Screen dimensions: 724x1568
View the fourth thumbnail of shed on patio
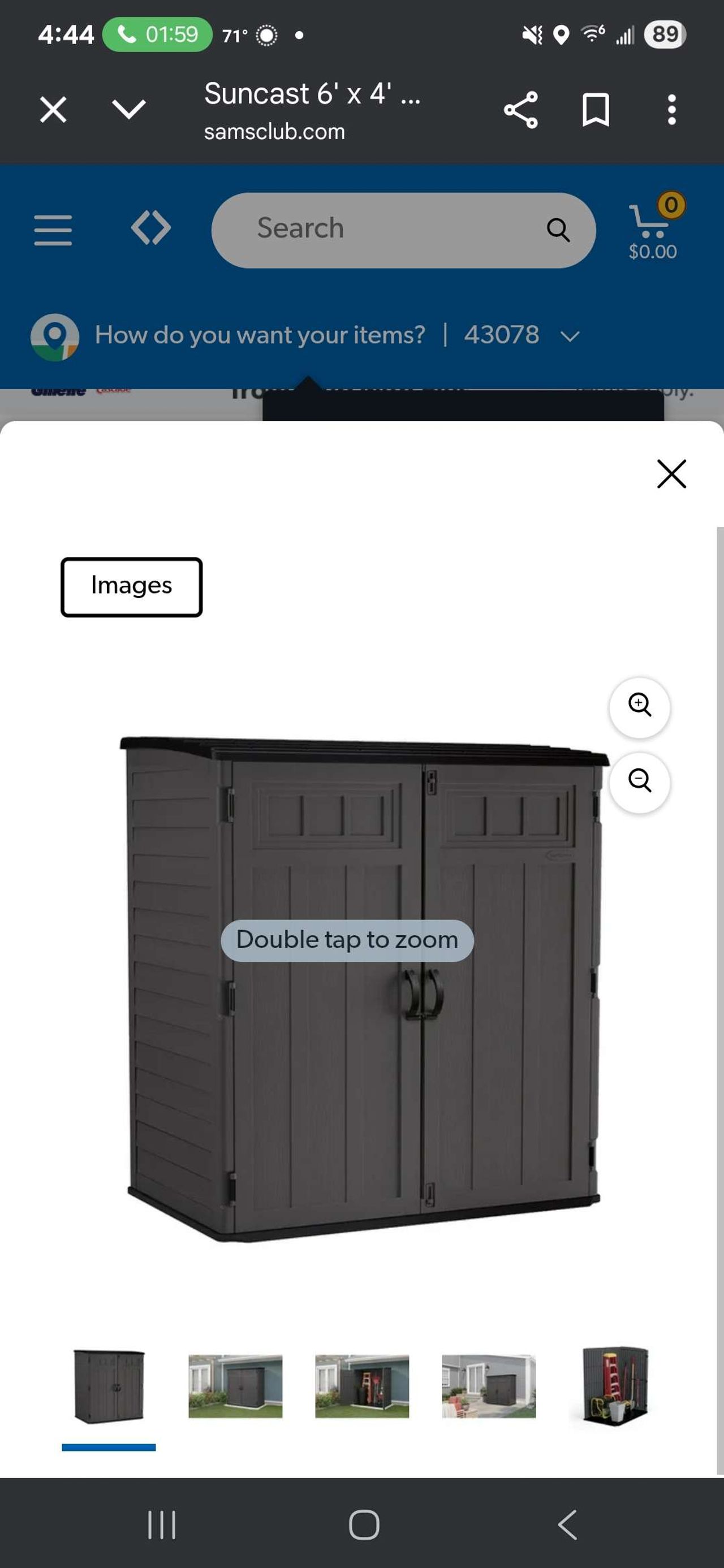coord(488,1386)
